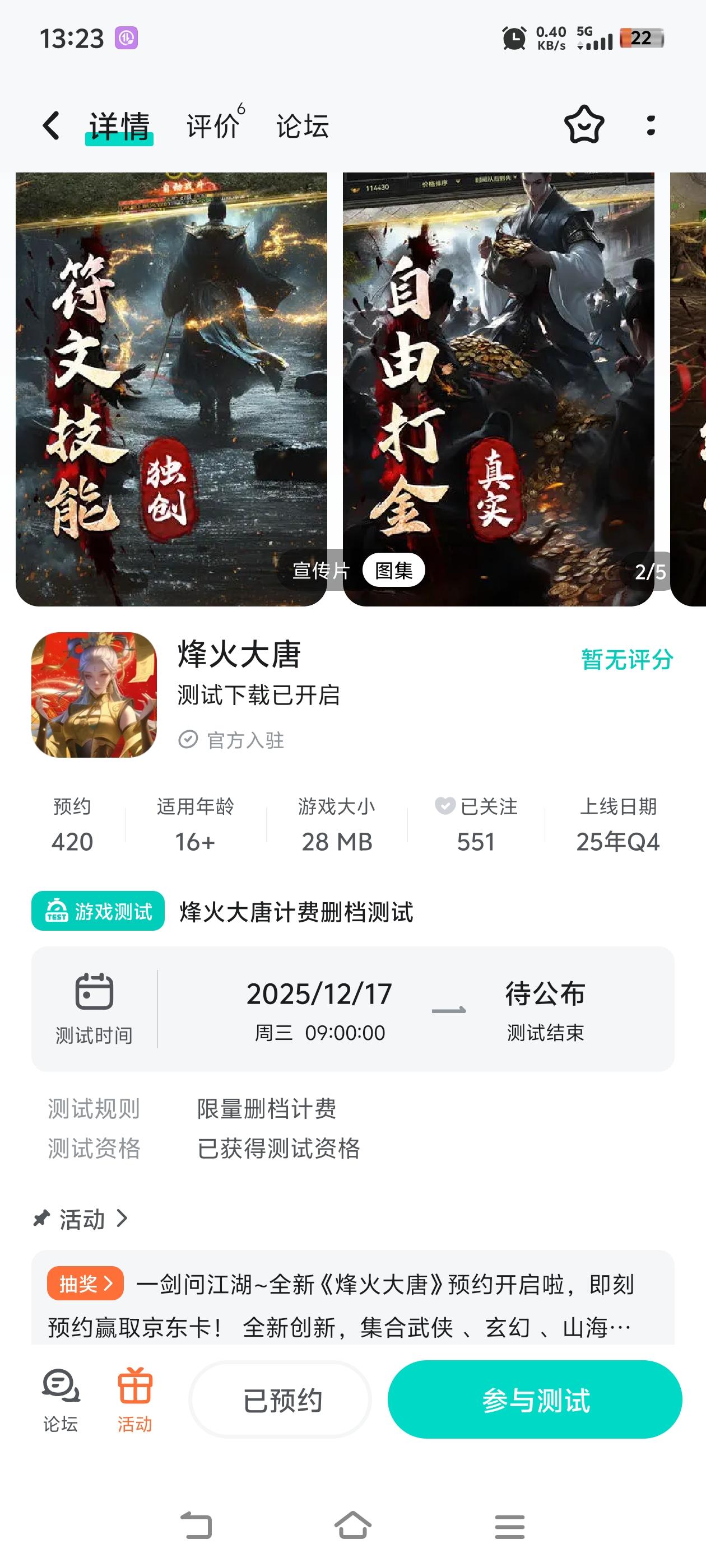Viewport: 706px width, 1568px height.
Task: Go back using the top-left arrow
Action: (51, 126)
